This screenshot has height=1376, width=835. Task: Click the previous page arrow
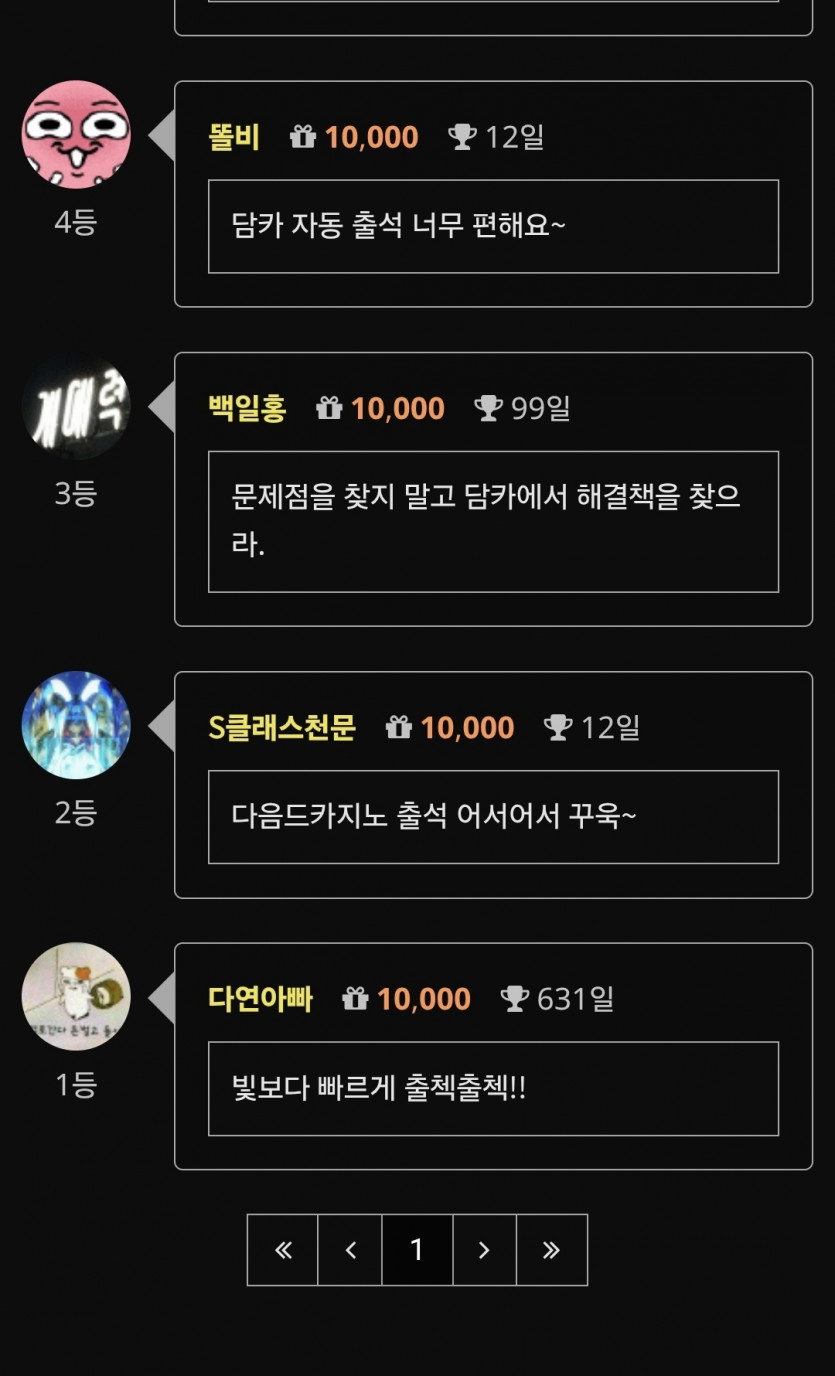(349, 1249)
